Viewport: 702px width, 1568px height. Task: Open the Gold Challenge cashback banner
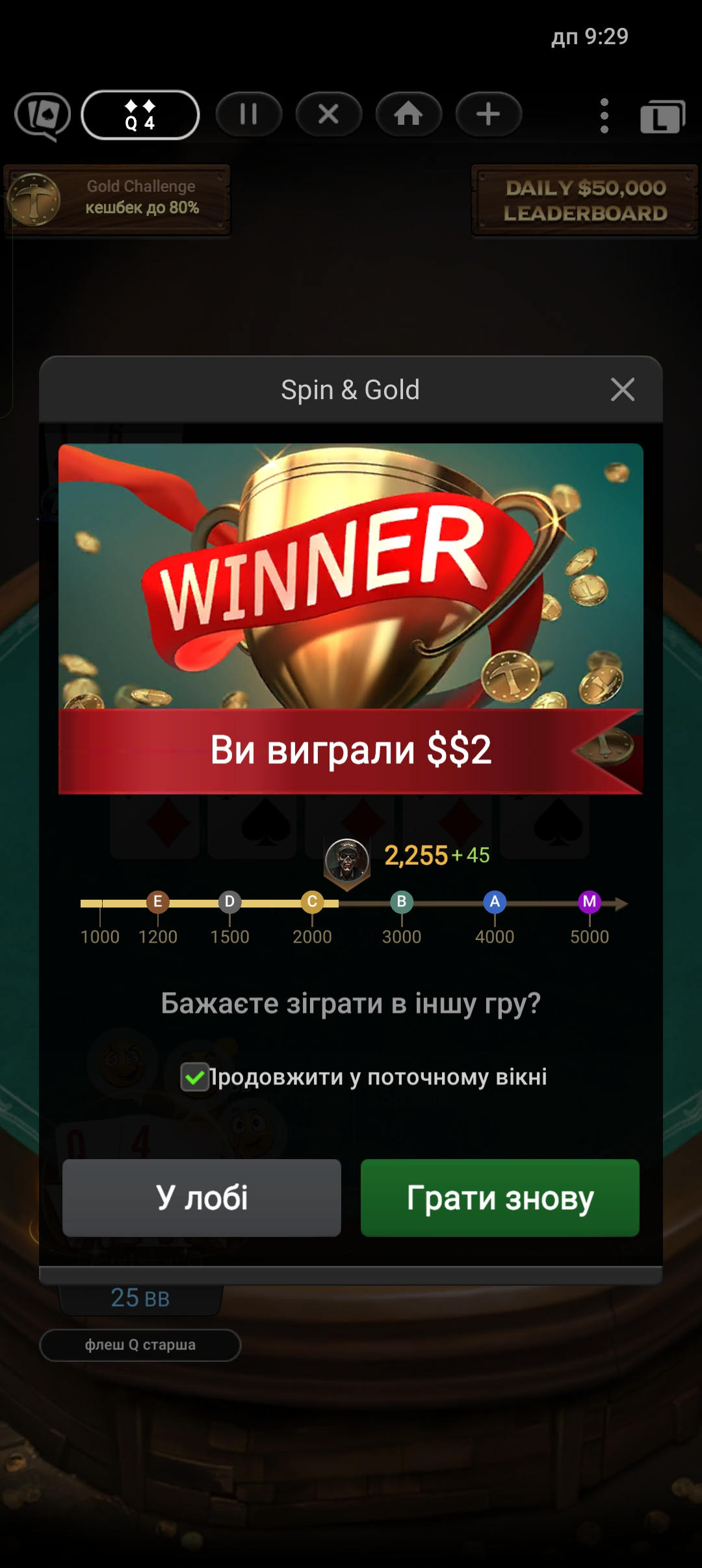118,199
